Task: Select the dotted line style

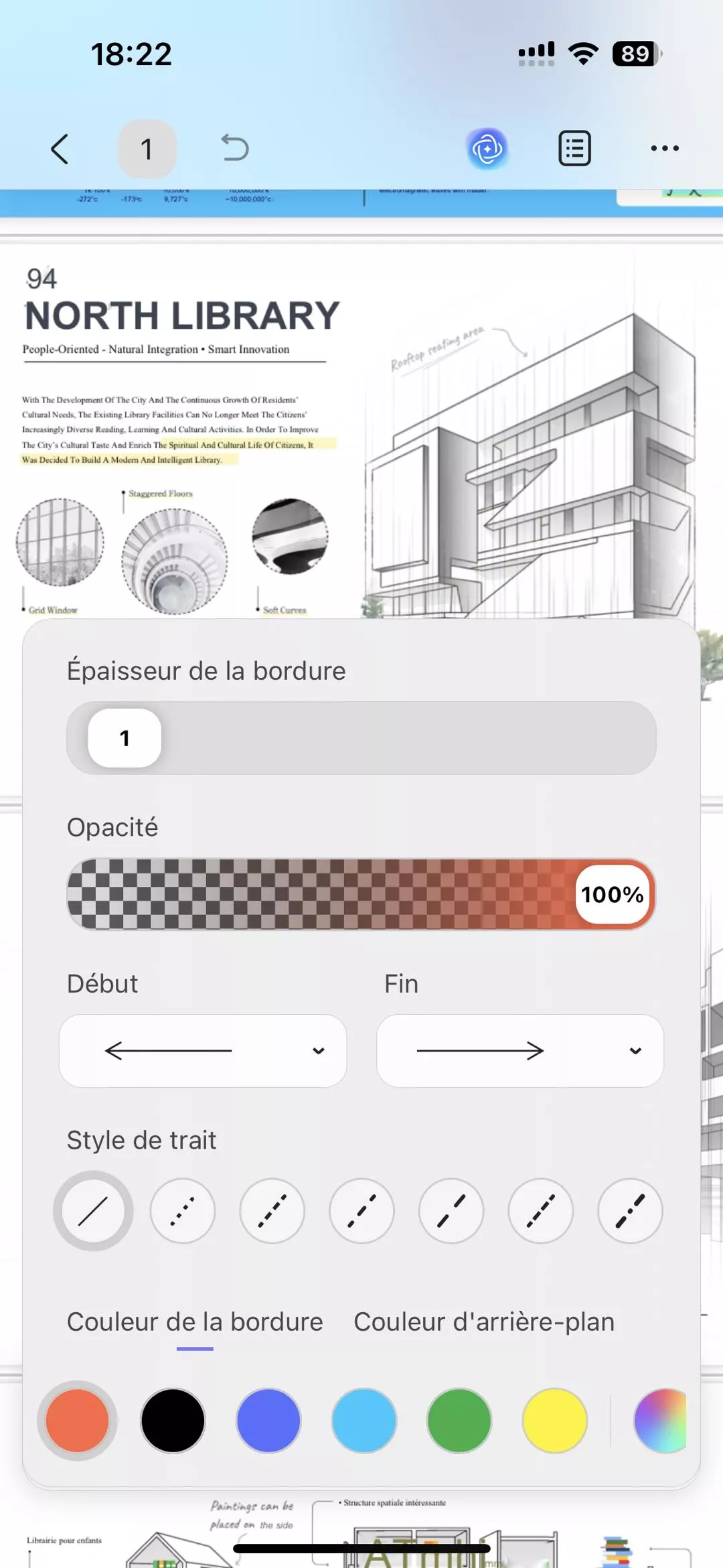Action: pos(183,1211)
